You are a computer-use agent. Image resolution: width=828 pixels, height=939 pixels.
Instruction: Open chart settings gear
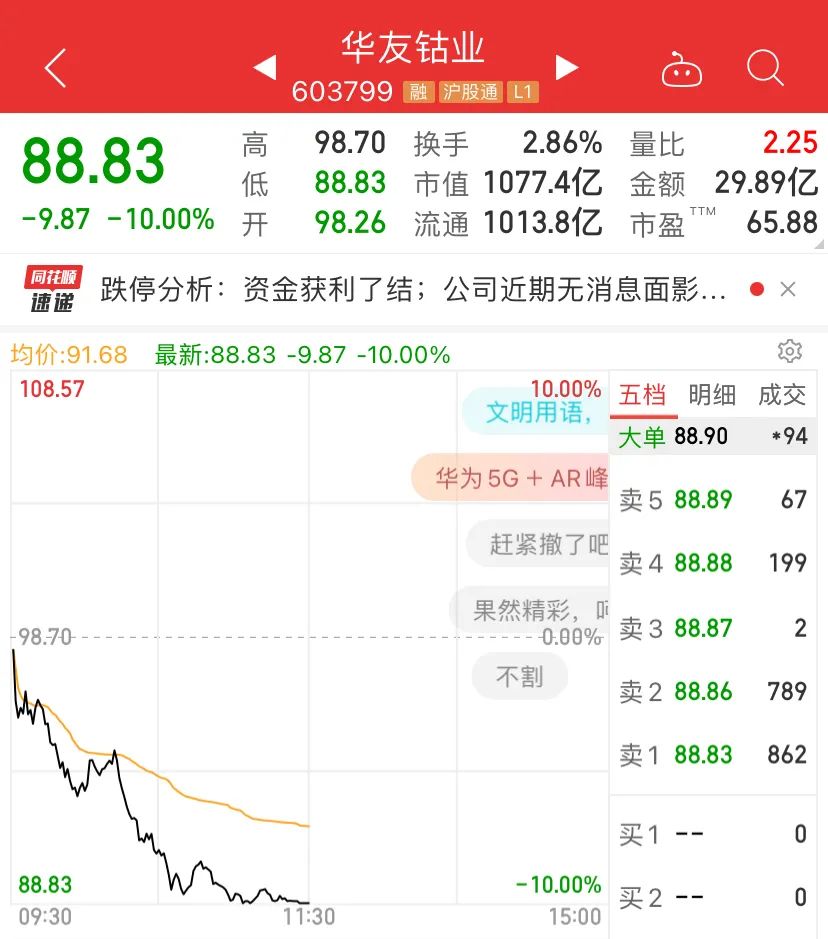click(x=789, y=351)
